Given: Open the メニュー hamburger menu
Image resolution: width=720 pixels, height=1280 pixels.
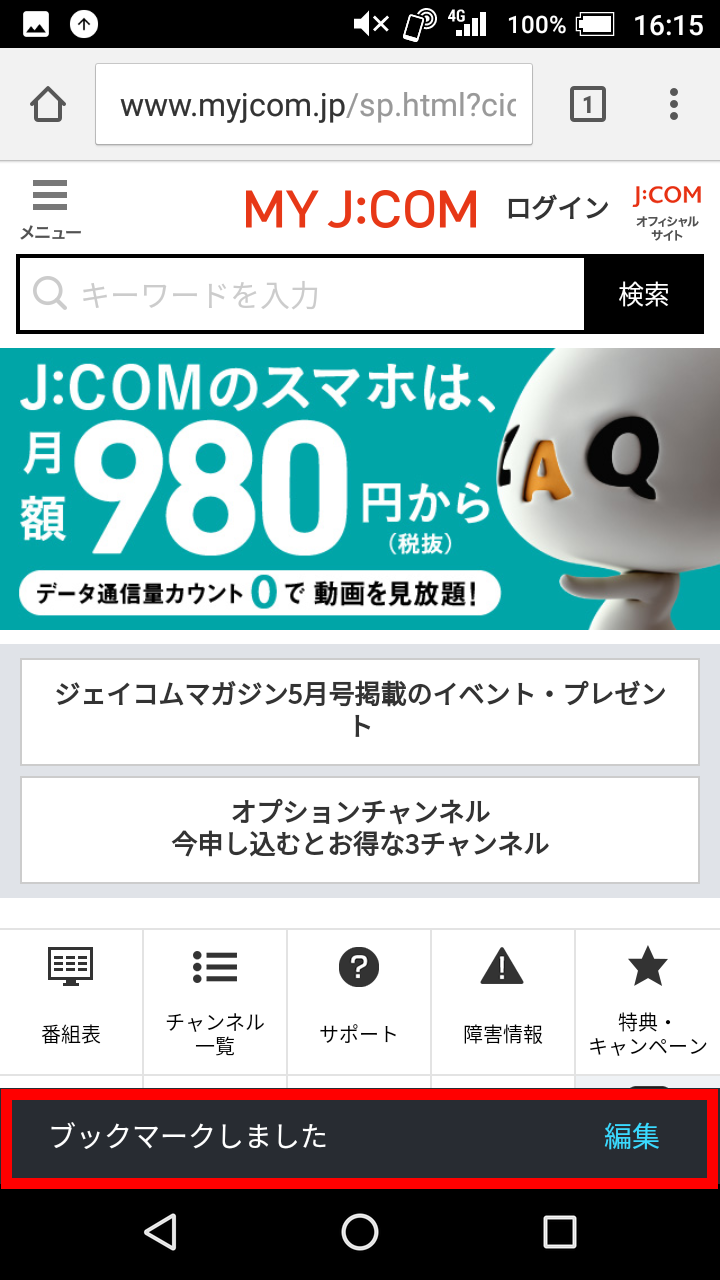Looking at the screenshot, I should pyautogui.click(x=50, y=209).
